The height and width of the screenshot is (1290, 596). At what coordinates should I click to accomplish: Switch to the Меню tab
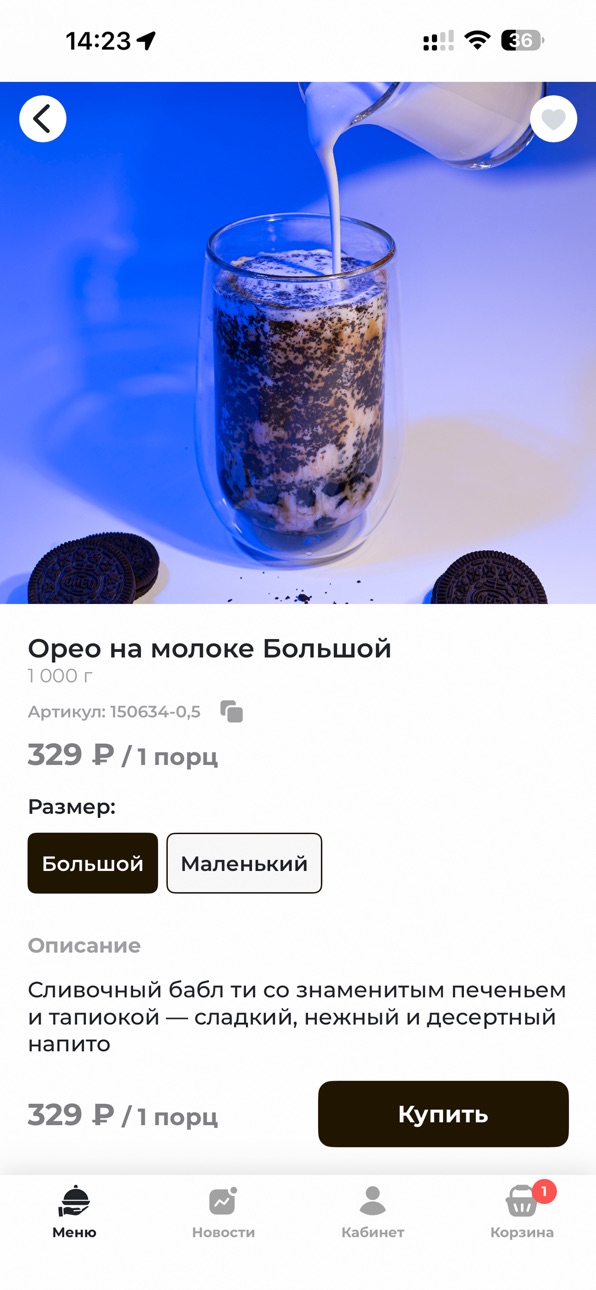74,1212
